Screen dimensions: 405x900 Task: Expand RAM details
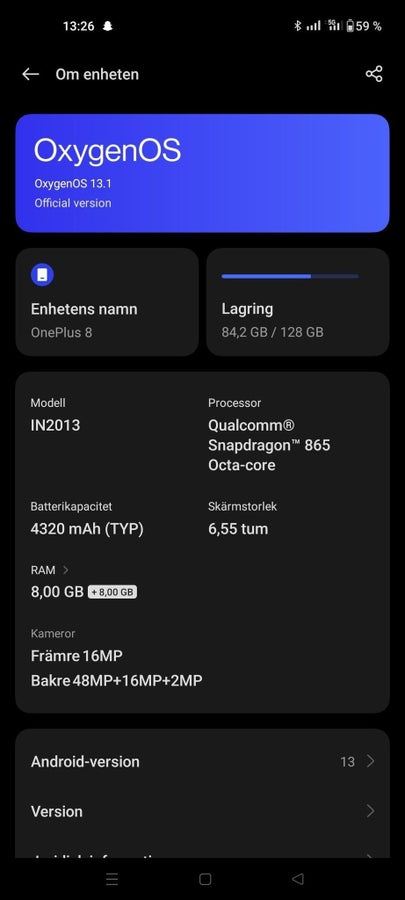pos(50,570)
